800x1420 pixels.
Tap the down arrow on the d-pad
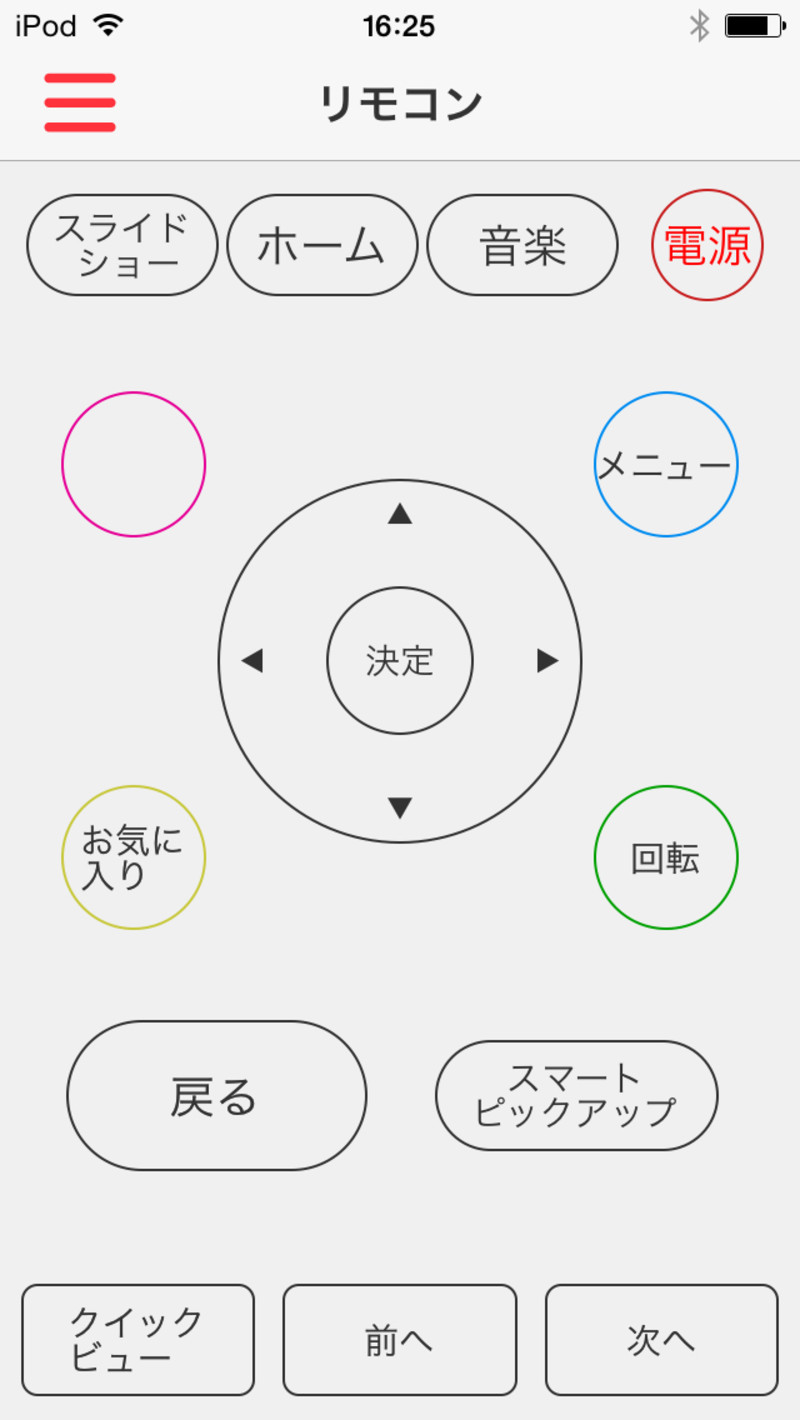(x=400, y=808)
